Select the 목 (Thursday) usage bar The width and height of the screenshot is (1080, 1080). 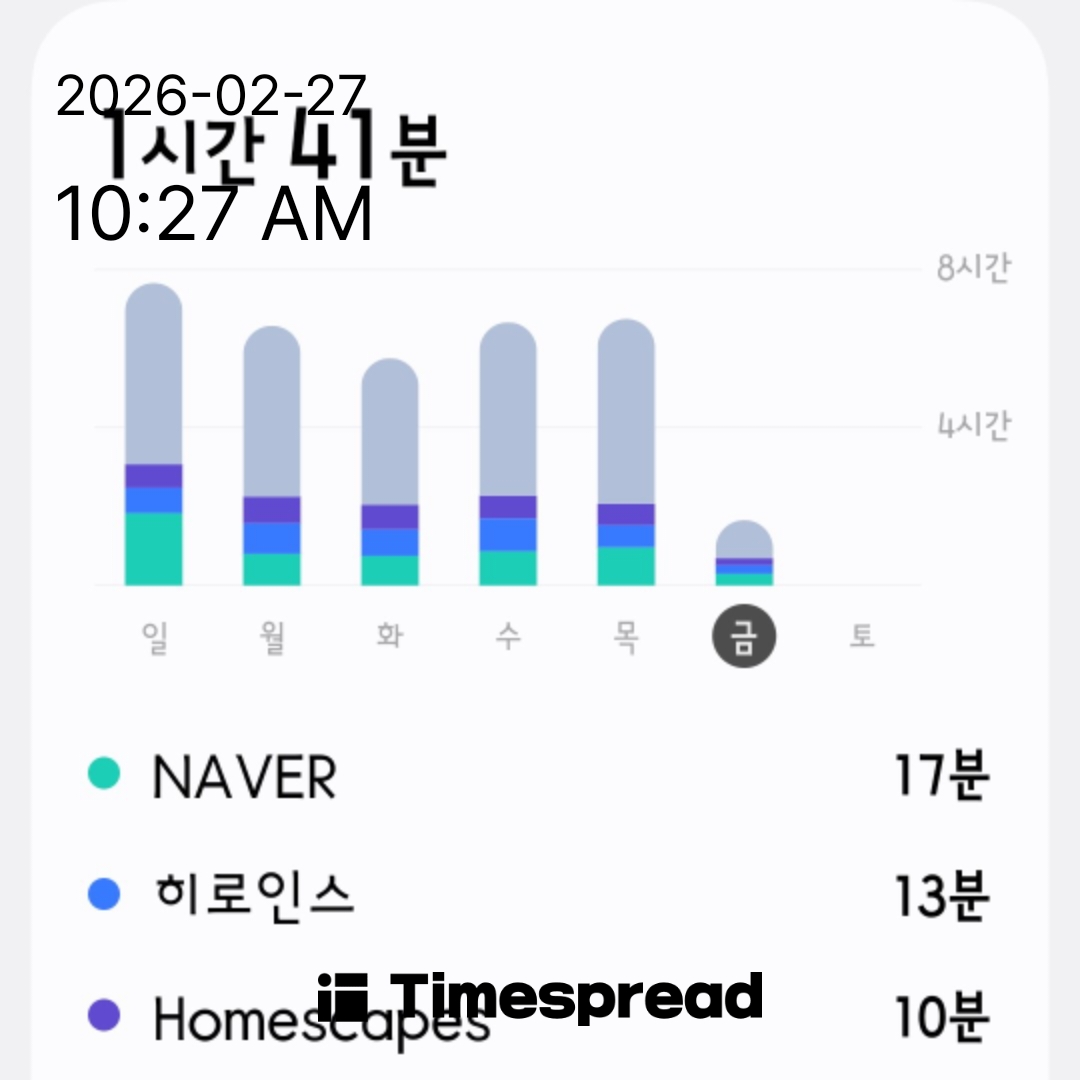[x=626, y=452]
